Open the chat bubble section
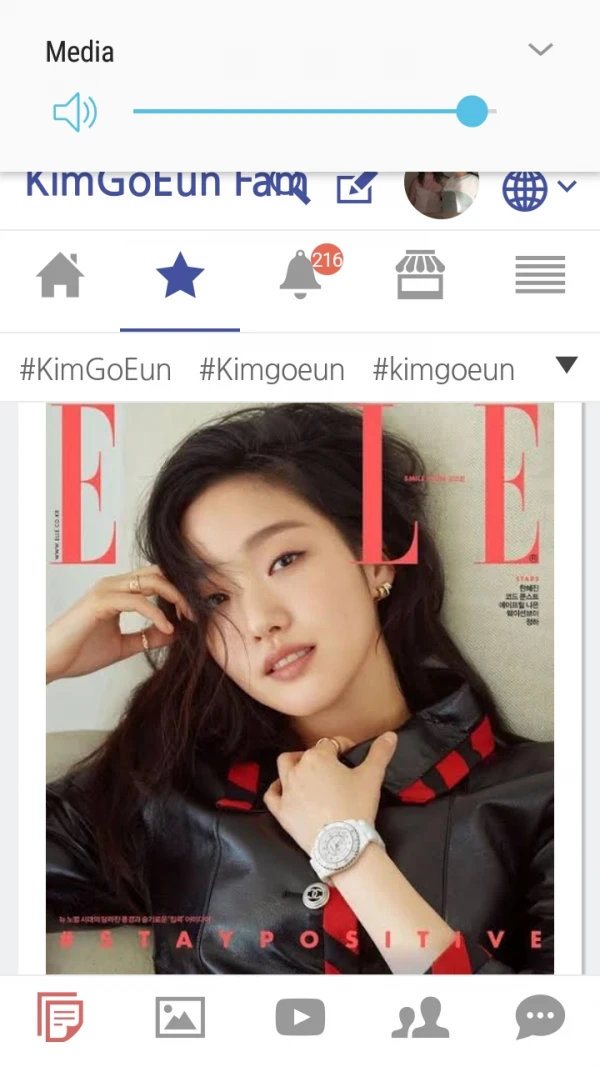The height and width of the screenshot is (1067, 600). pyautogui.click(x=540, y=1018)
